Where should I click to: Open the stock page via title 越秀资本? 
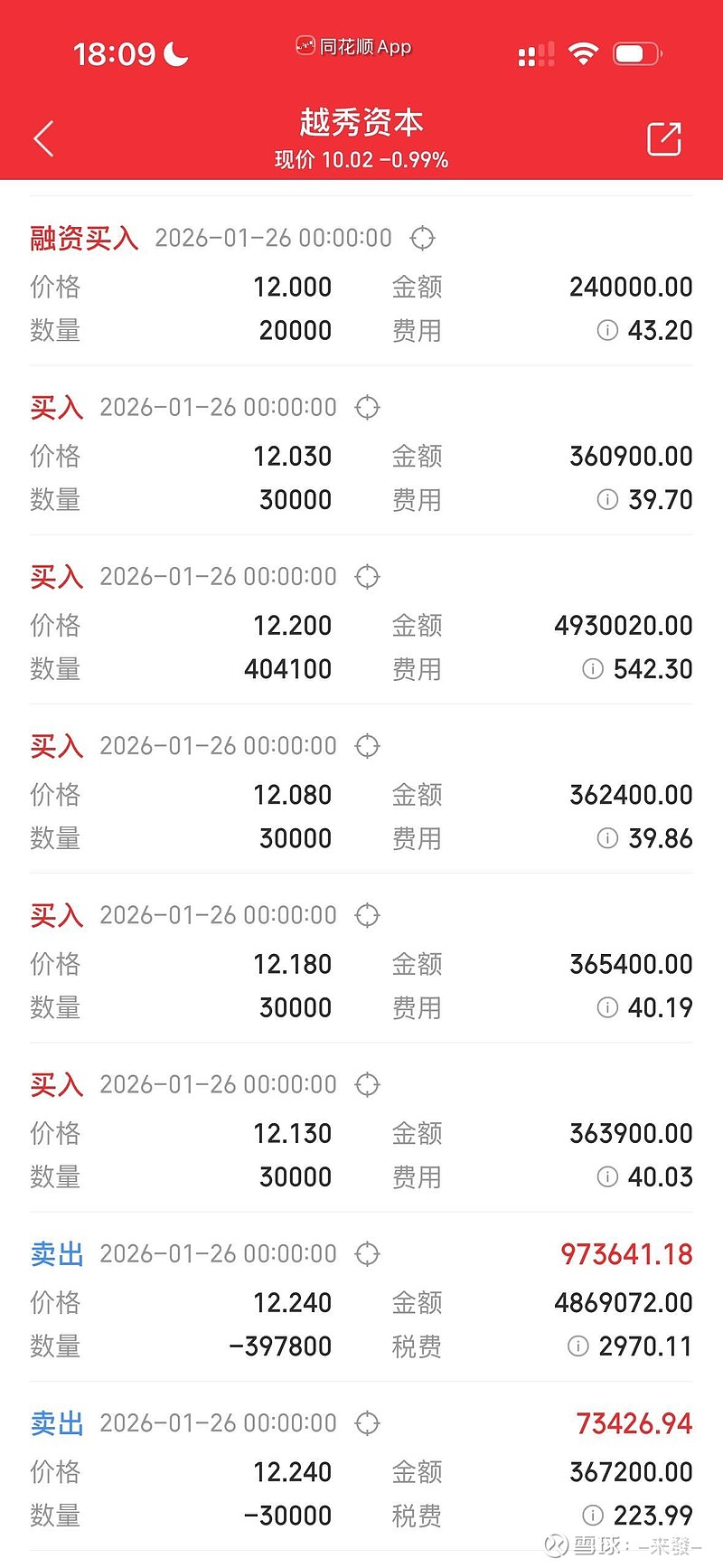coord(361,122)
